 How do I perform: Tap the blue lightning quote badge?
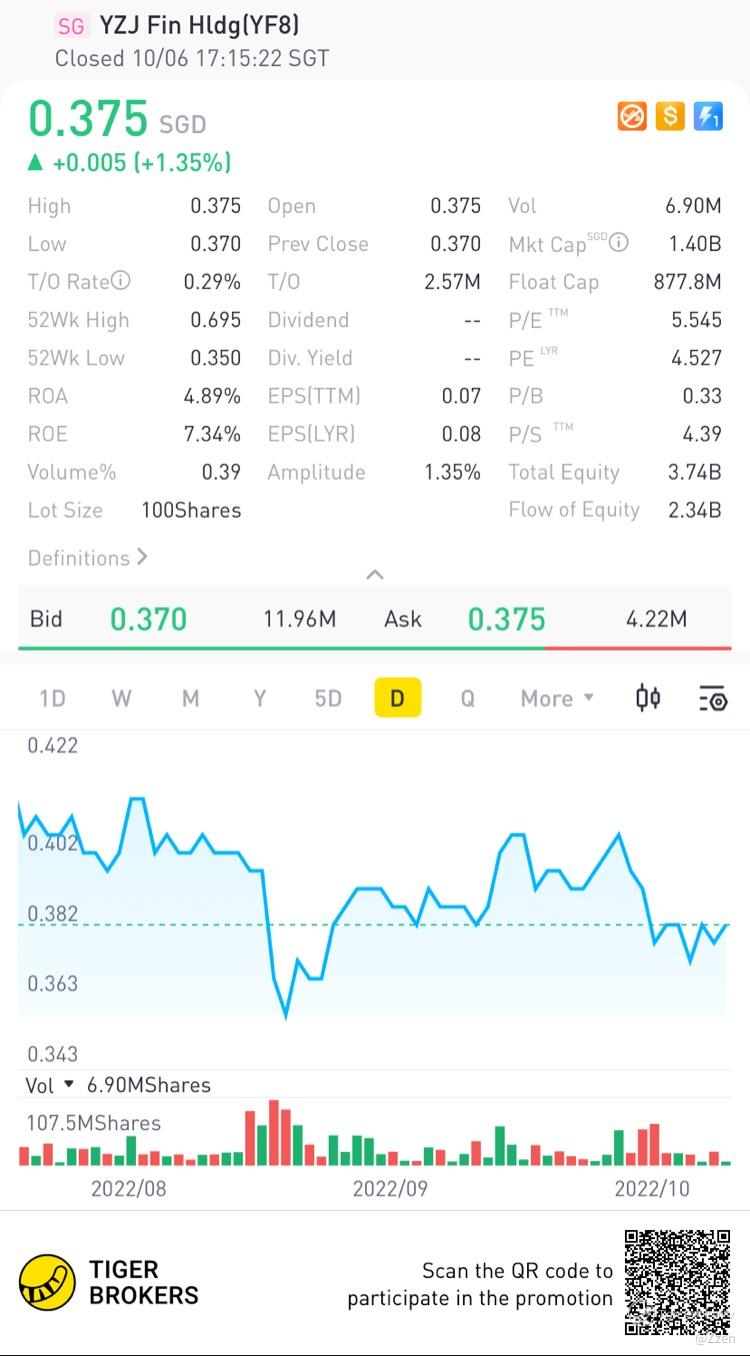click(708, 117)
